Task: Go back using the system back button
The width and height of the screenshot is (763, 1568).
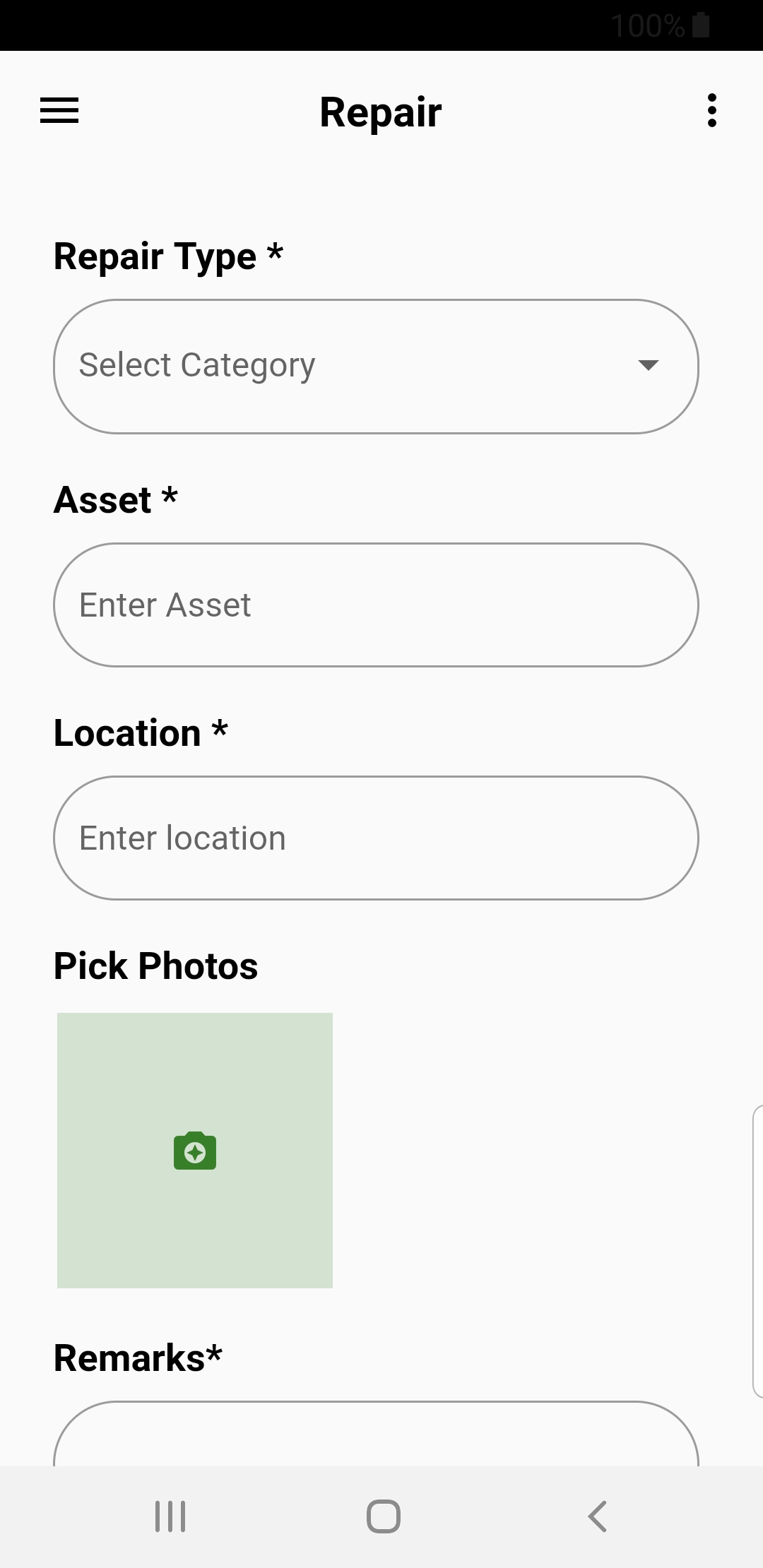Action: (x=597, y=1516)
